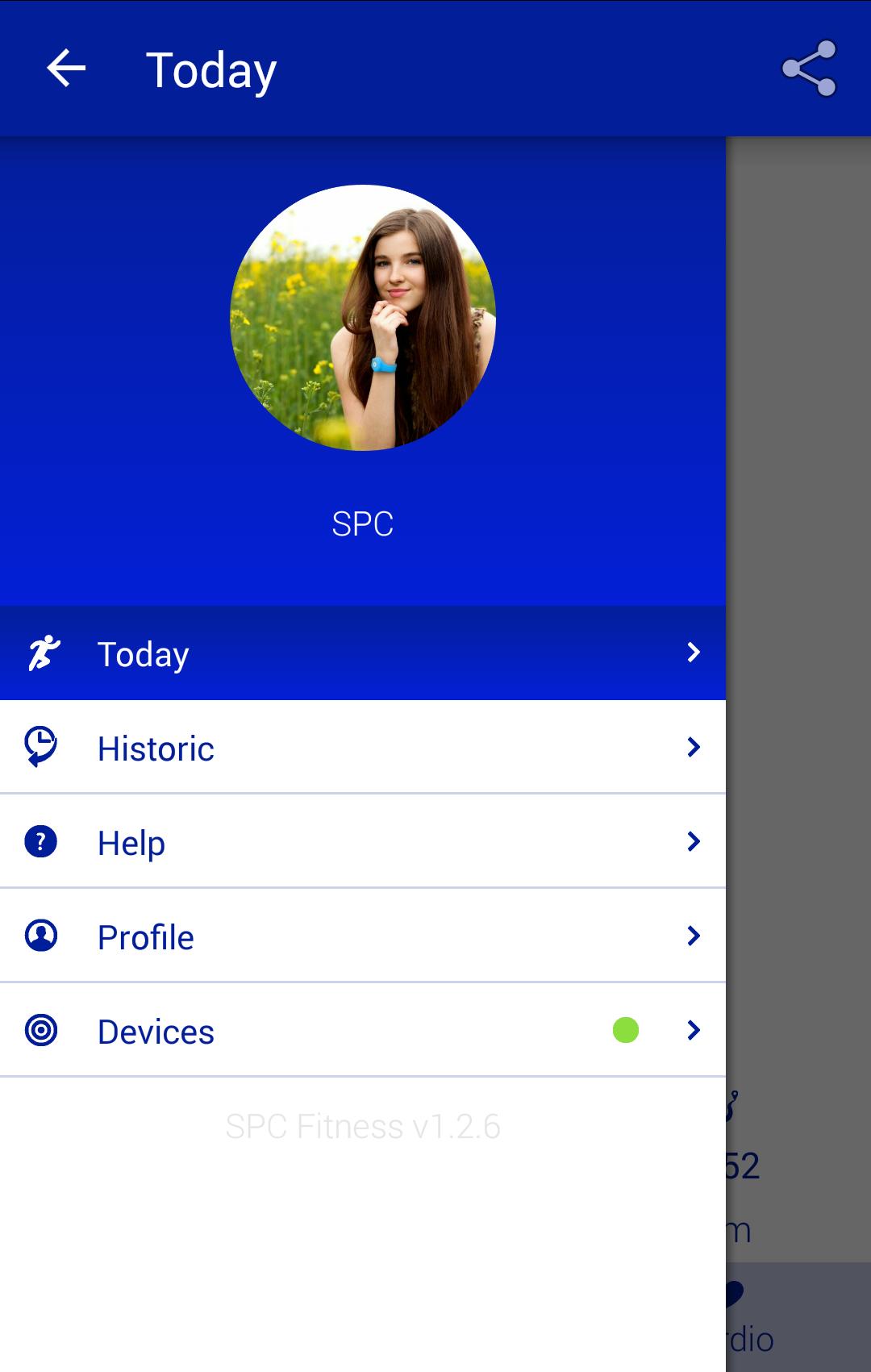The width and height of the screenshot is (871, 1372).
Task: Go to Profile settings
Action: pyautogui.click(x=362, y=936)
